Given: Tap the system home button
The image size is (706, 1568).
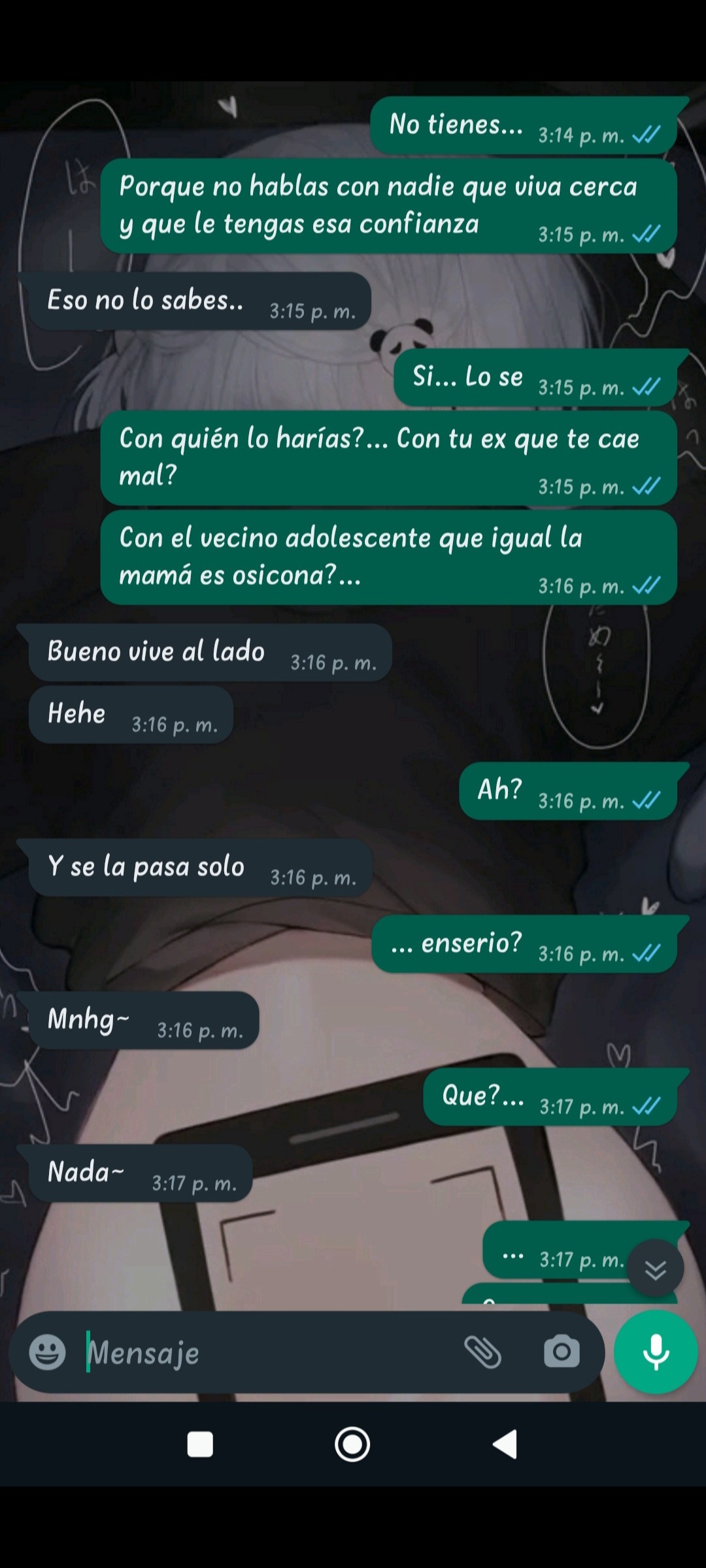Looking at the screenshot, I should (x=352, y=1444).
